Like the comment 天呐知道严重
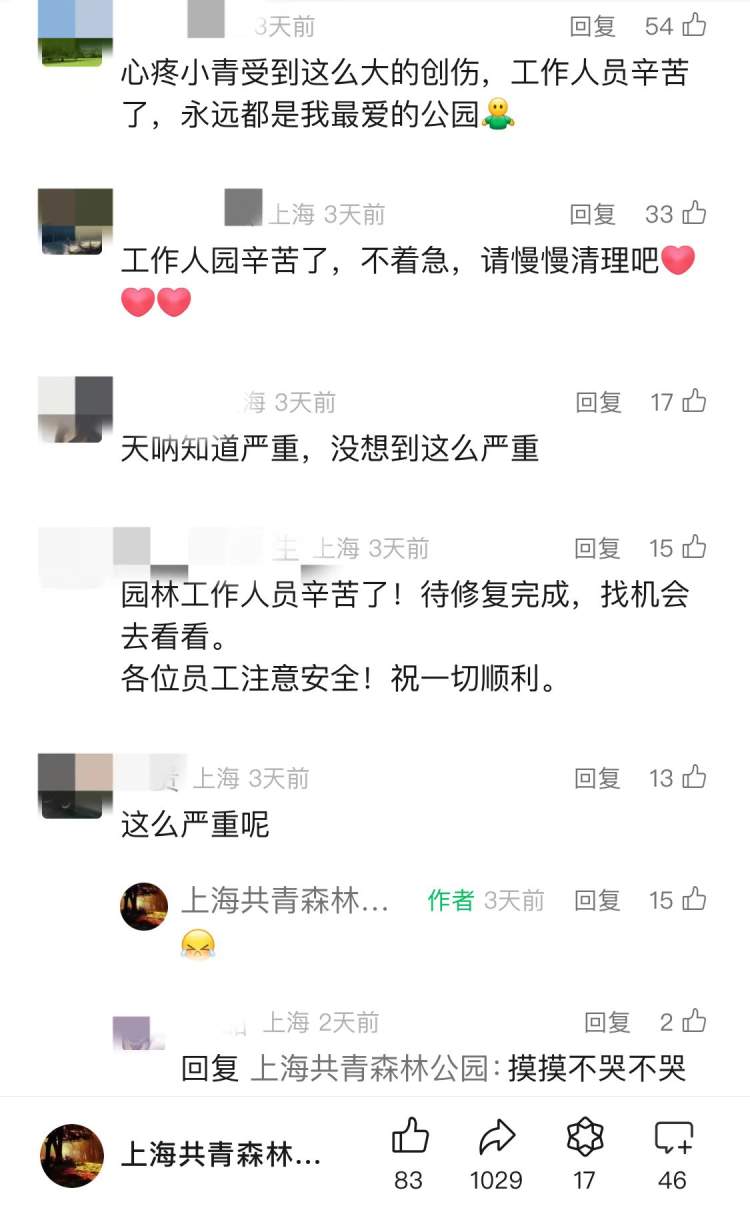Viewport: 750px width, 1206px height. (694, 402)
